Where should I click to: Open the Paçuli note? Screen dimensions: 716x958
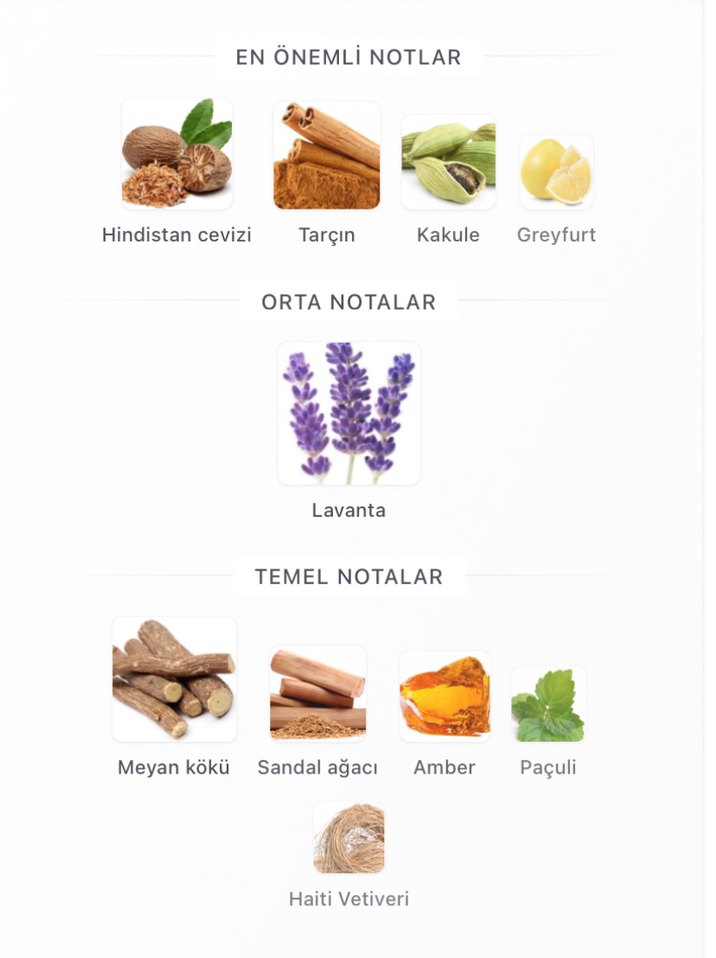pos(548,704)
